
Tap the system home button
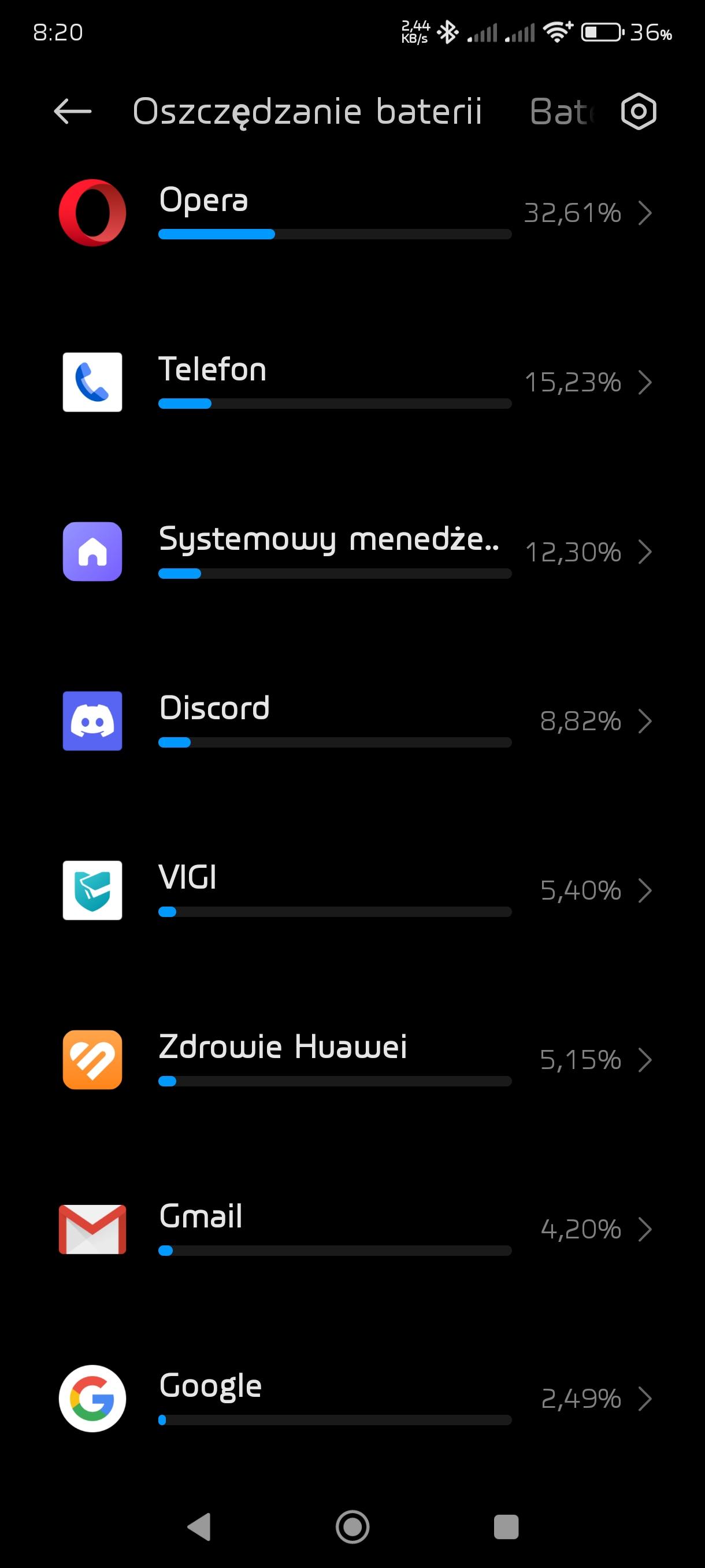352,1526
